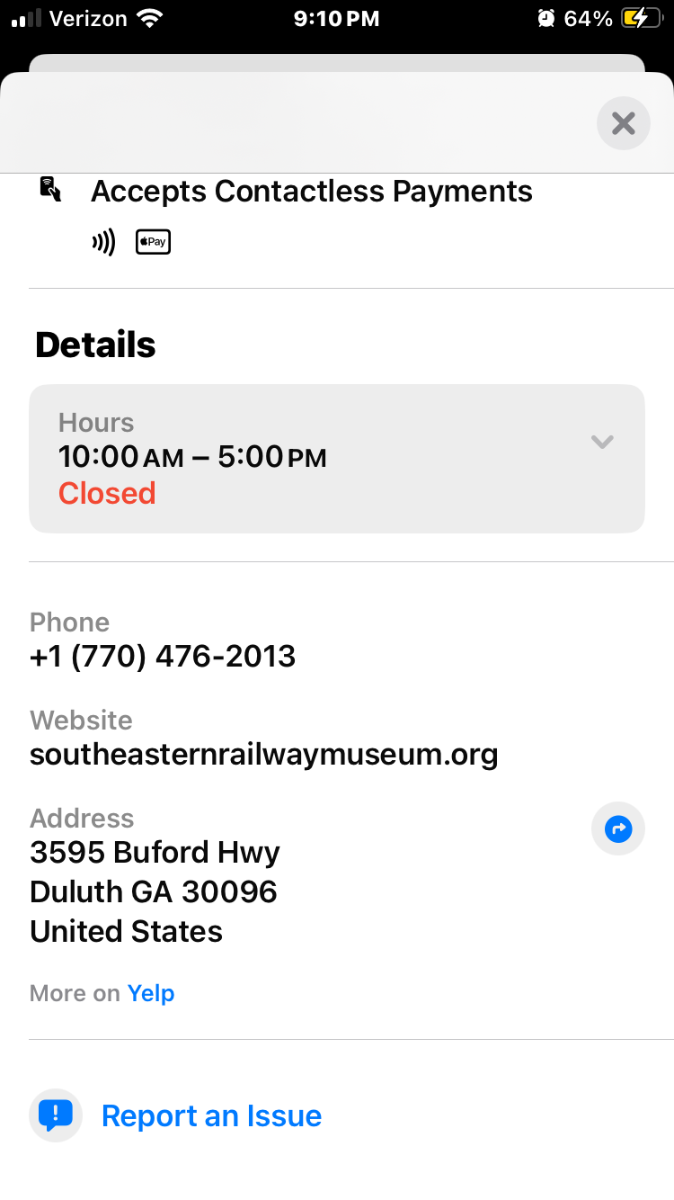Close the place details card
The image size is (674, 1200).
pos(623,123)
